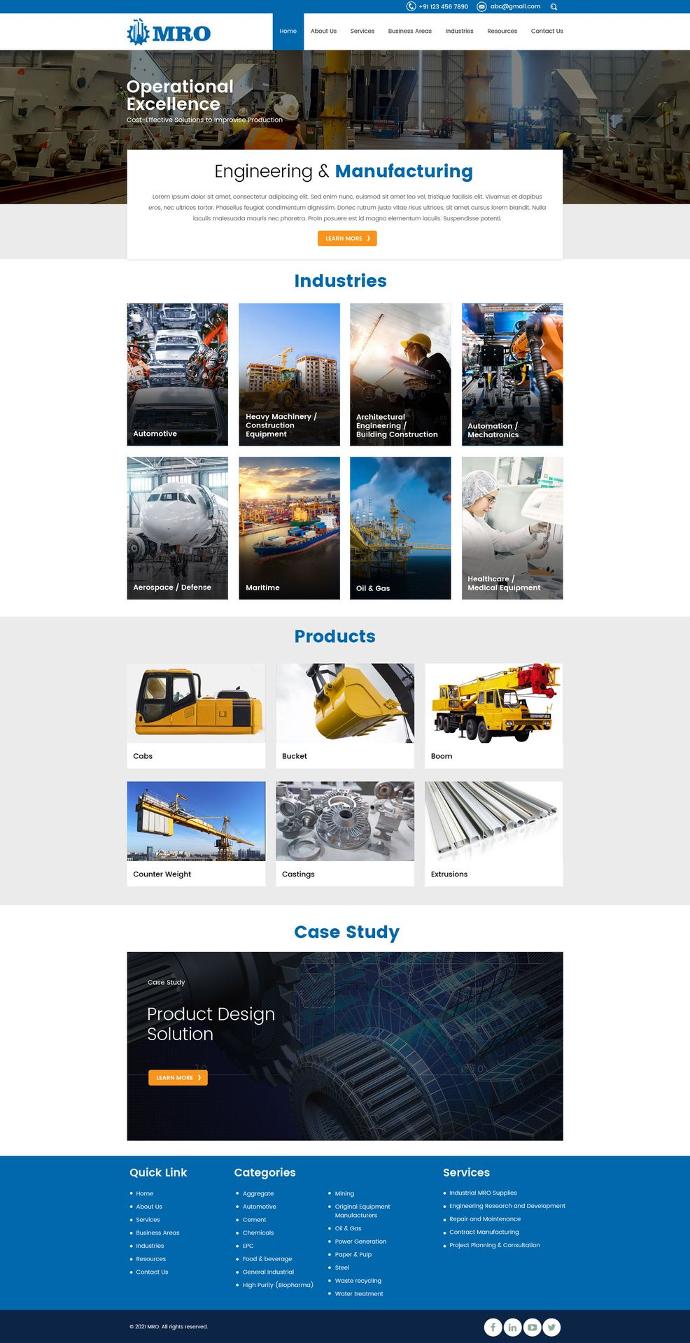Open the Castings product card
The height and width of the screenshot is (1343, 690).
pos(345,833)
